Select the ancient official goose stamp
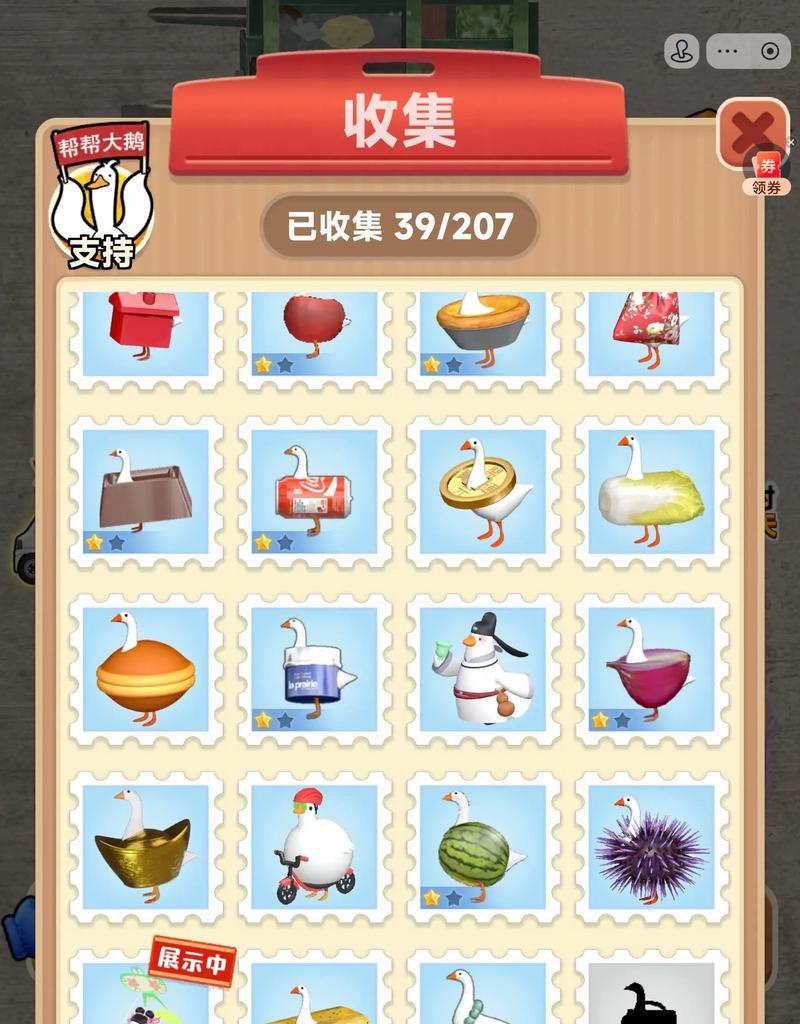Viewport: 800px width, 1024px height. (483, 669)
